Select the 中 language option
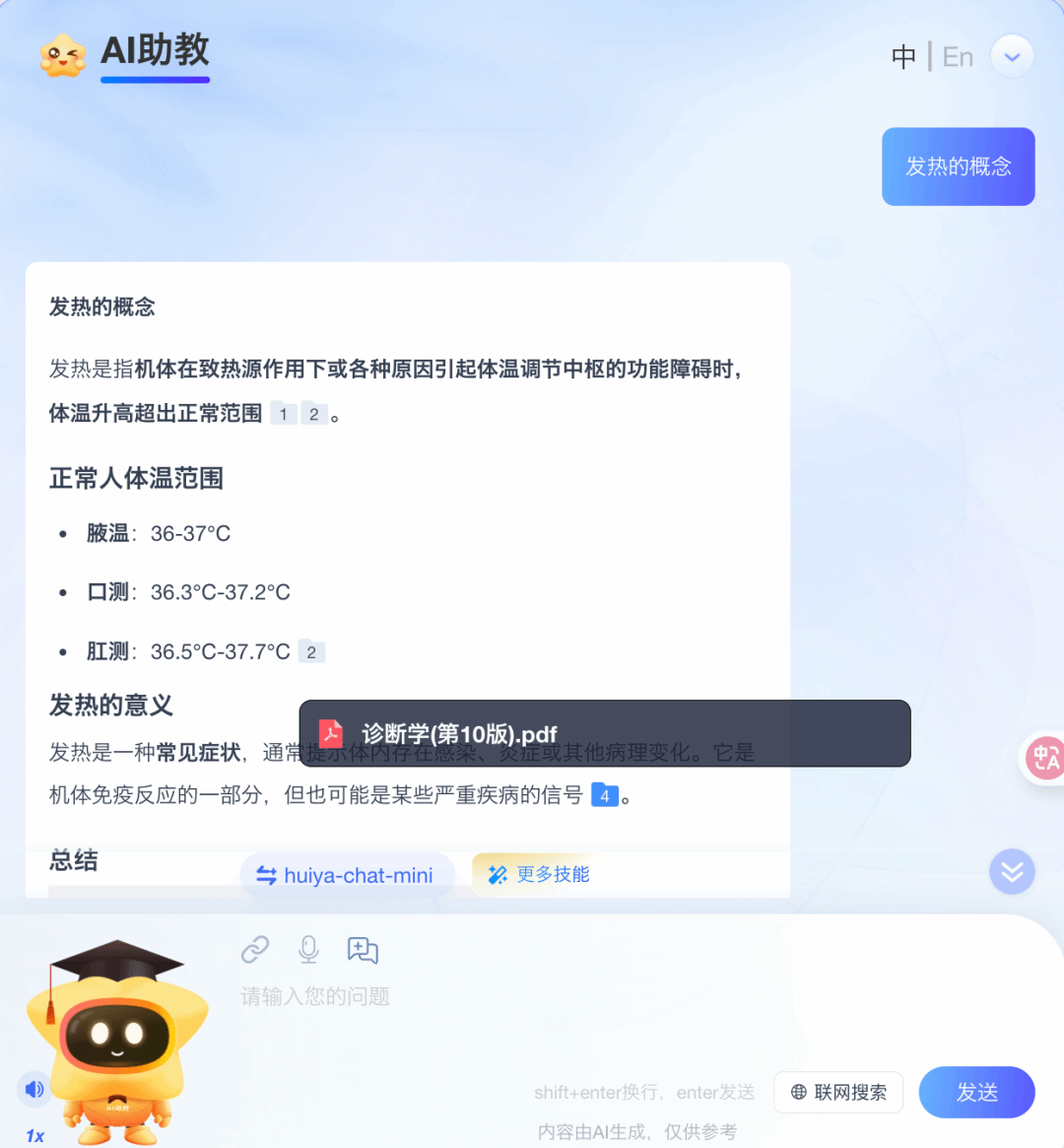This screenshot has width=1064, height=1148. [903, 57]
